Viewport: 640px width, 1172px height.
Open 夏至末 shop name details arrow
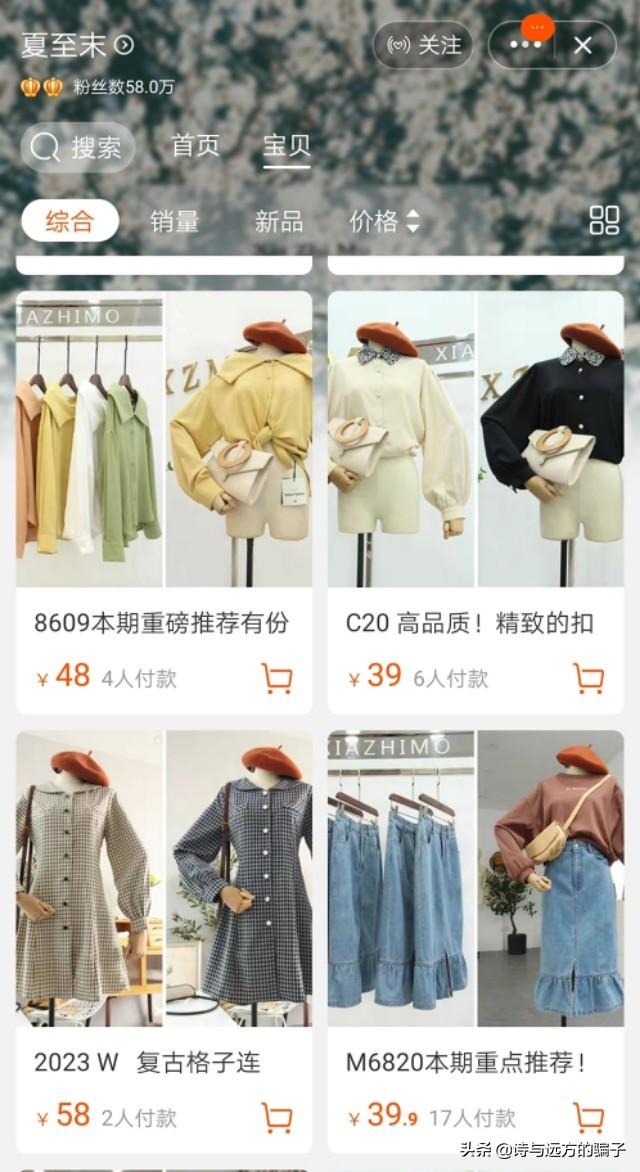click(124, 46)
